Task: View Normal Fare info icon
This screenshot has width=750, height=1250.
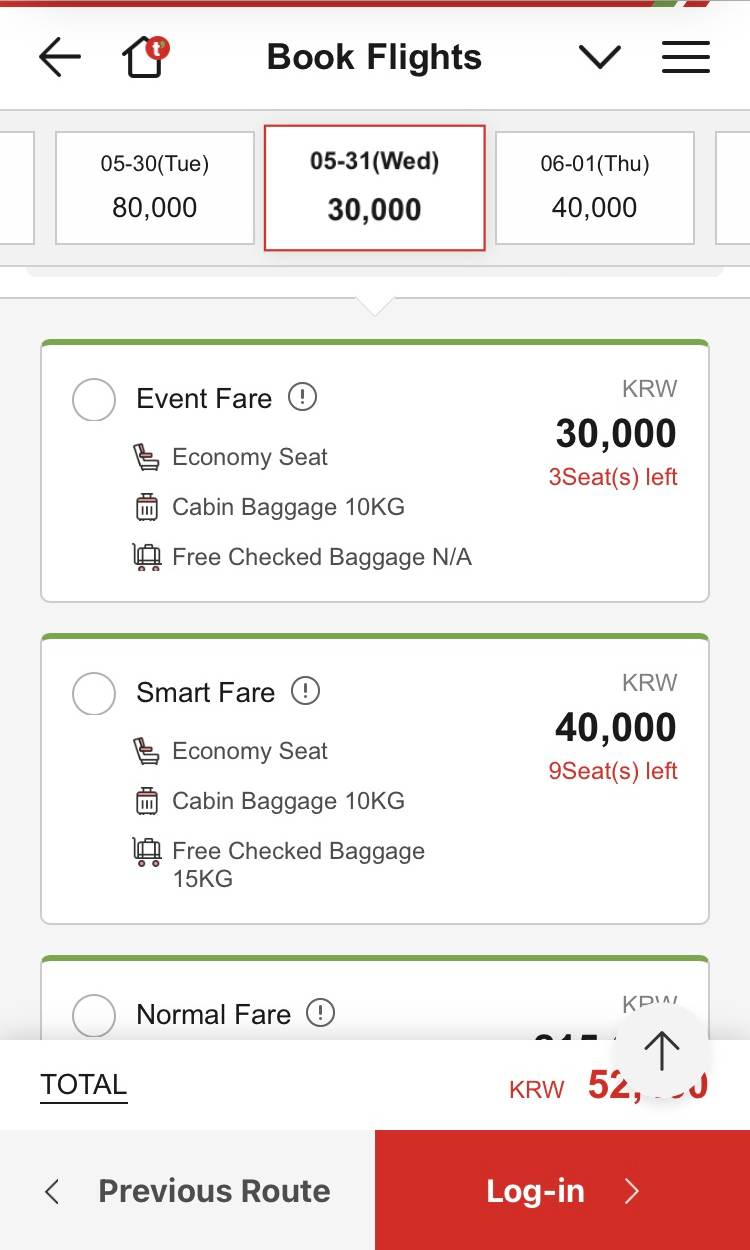Action: tap(320, 1013)
